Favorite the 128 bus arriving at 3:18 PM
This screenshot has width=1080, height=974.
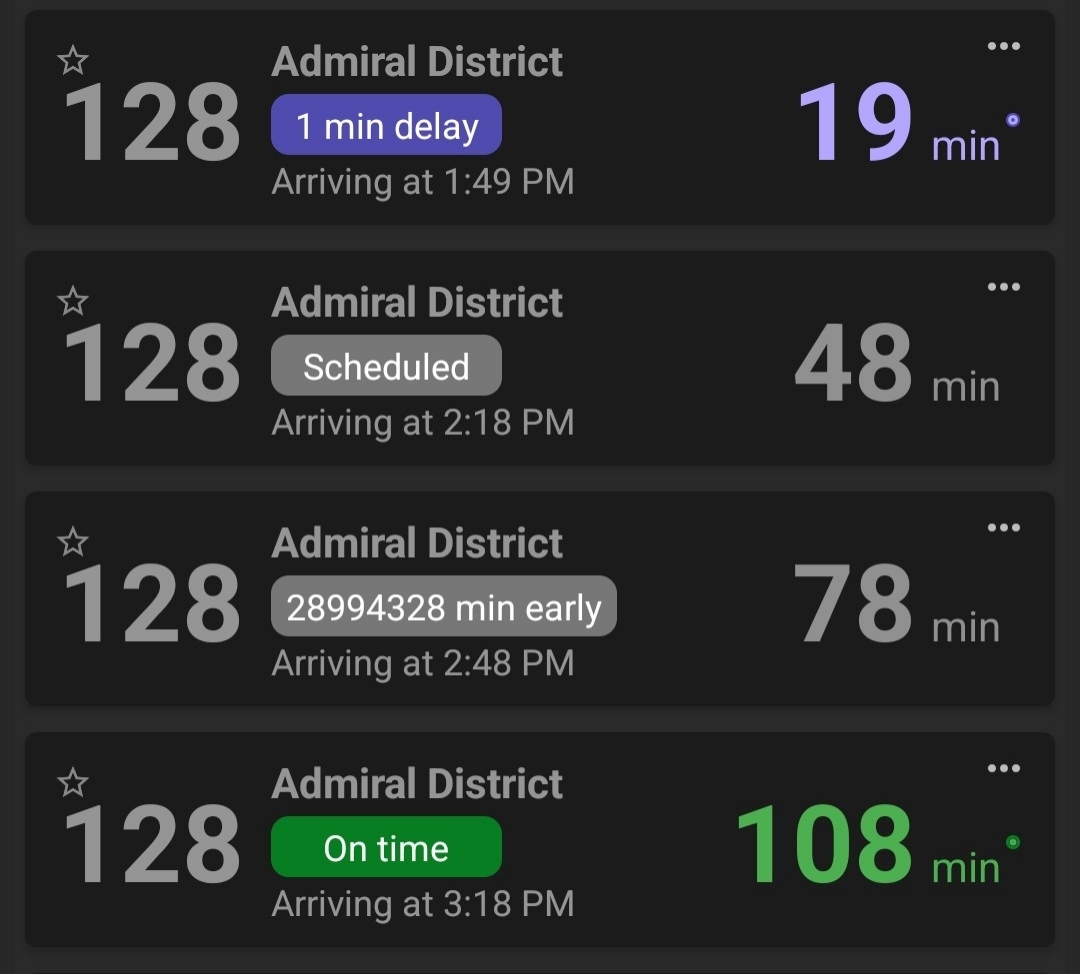(x=73, y=783)
